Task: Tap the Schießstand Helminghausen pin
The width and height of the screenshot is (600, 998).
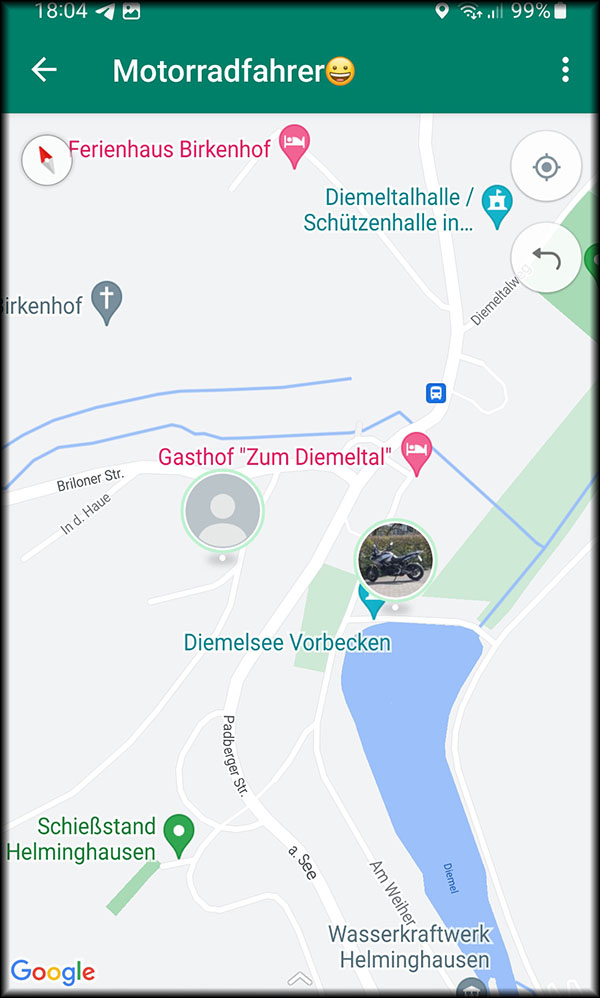Action: [179, 836]
